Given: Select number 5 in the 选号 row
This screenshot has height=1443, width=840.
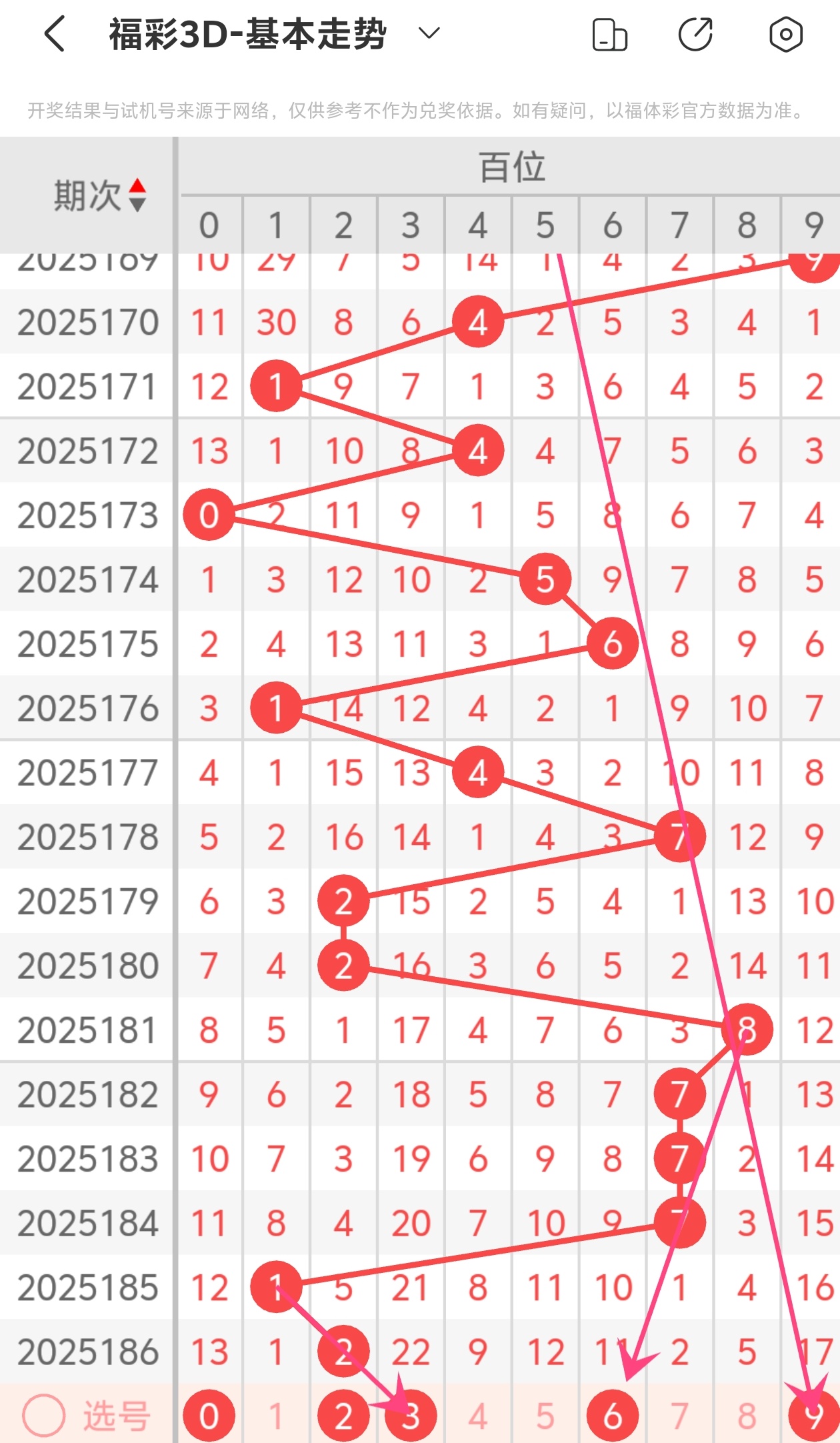Looking at the screenshot, I should [x=545, y=1416].
